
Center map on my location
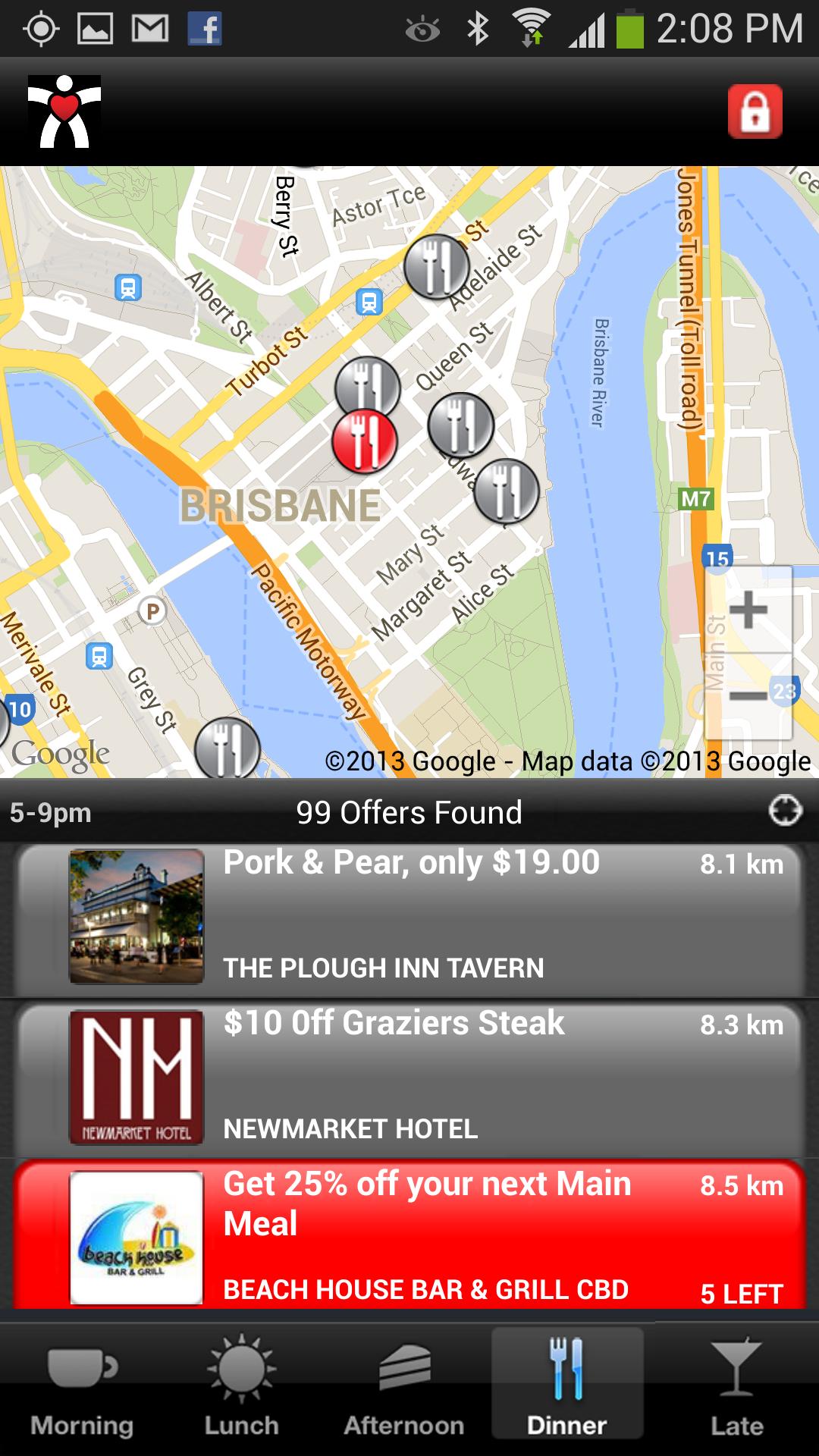(785, 811)
